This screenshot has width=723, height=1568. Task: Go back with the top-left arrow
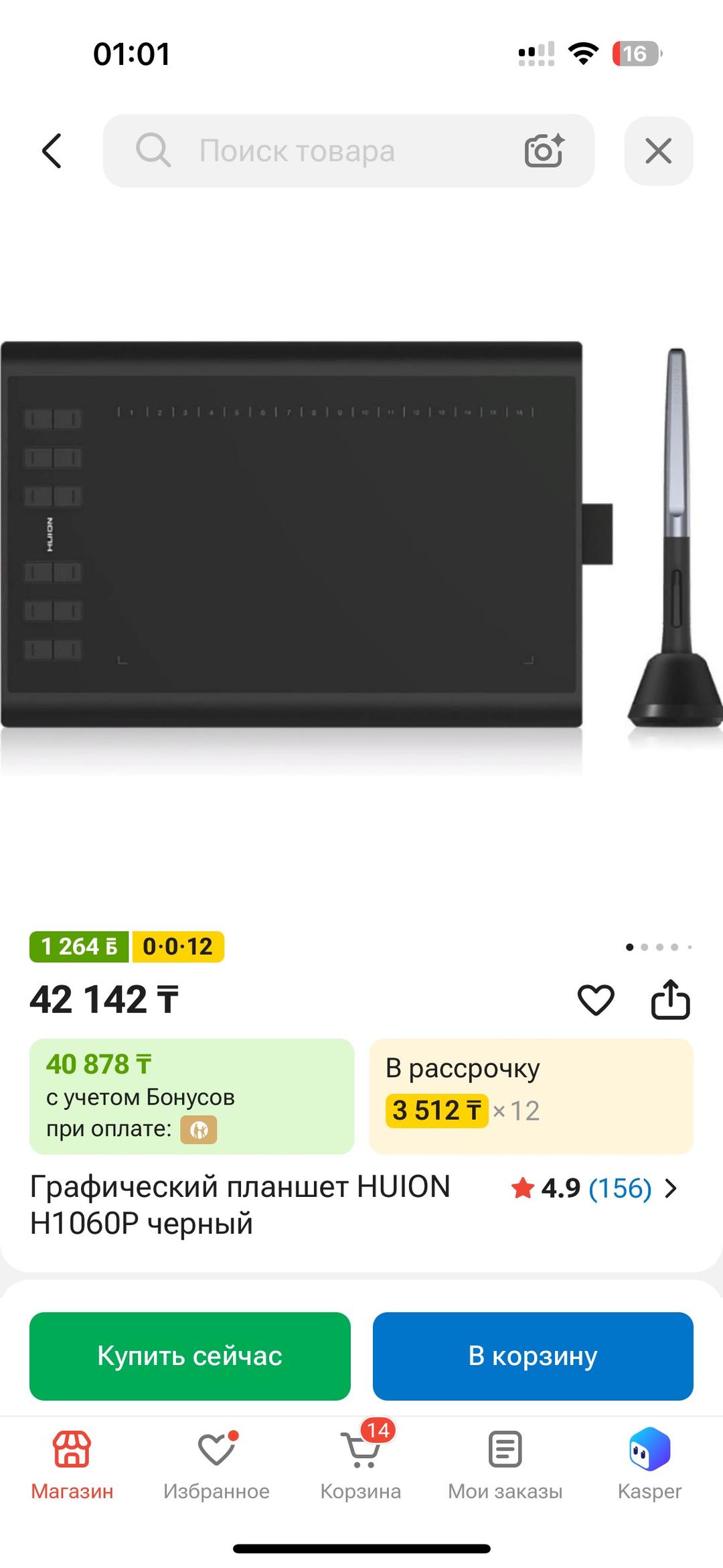pyautogui.click(x=52, y=151)
